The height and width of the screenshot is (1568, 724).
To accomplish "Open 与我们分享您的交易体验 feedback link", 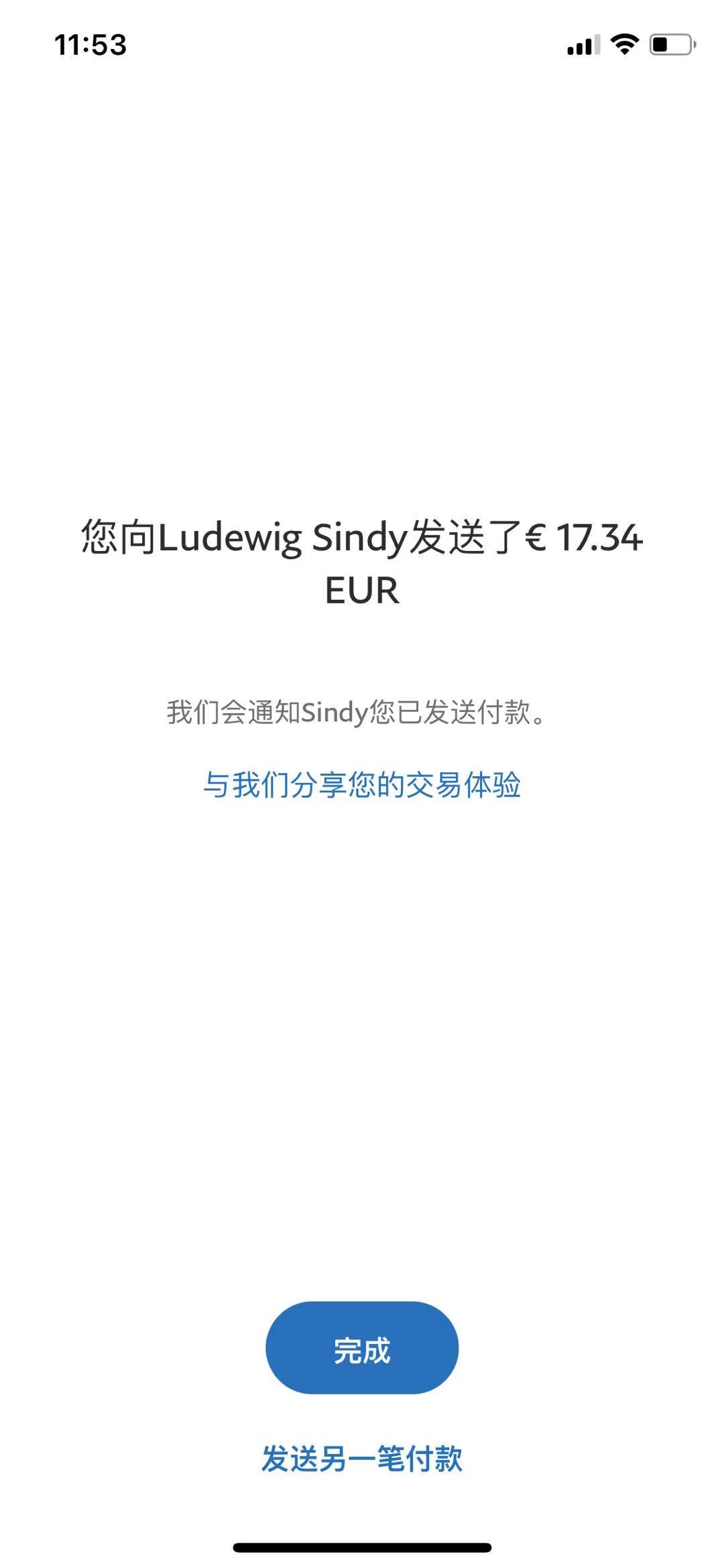I will click(362, 784).
